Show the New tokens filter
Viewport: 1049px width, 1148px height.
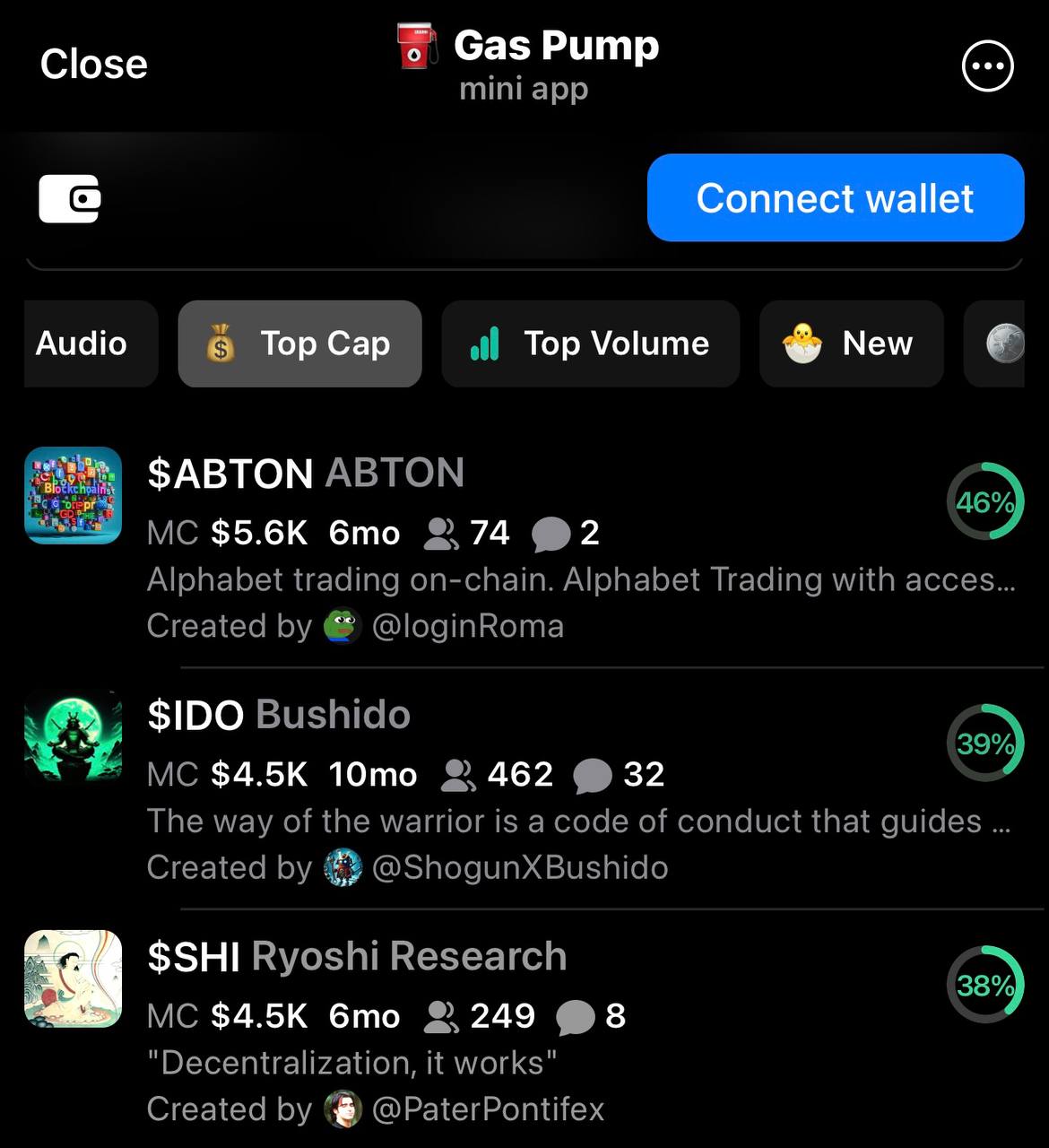point(851,344)
